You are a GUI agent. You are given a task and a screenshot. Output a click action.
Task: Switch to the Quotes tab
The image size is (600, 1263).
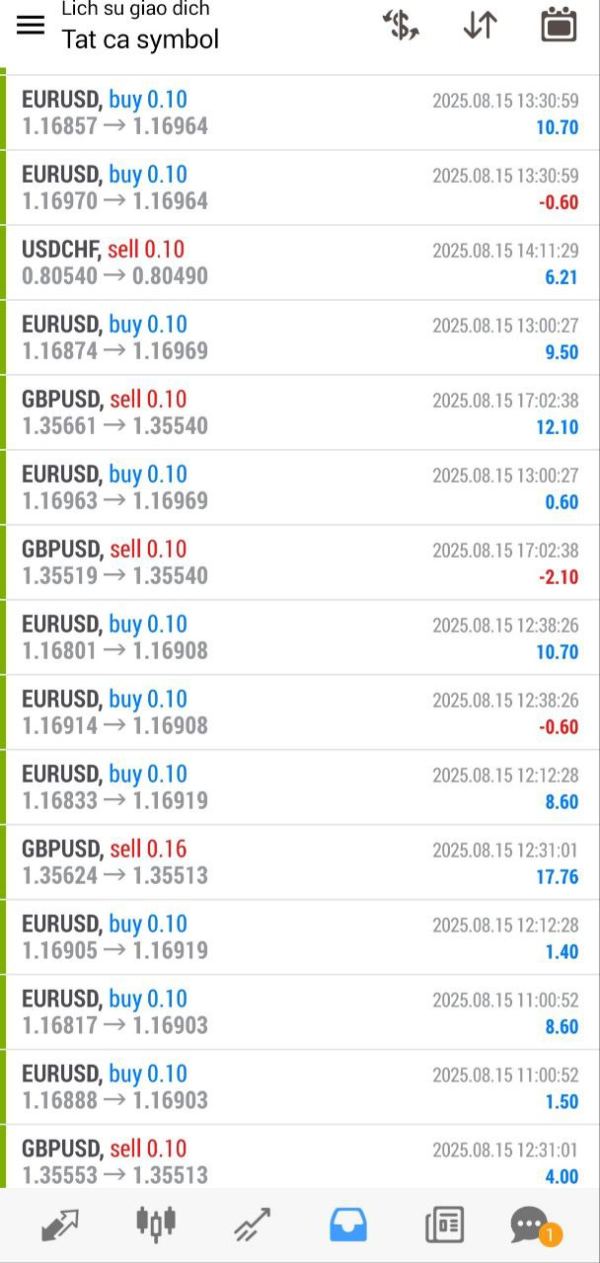[x=60, y=1224]
